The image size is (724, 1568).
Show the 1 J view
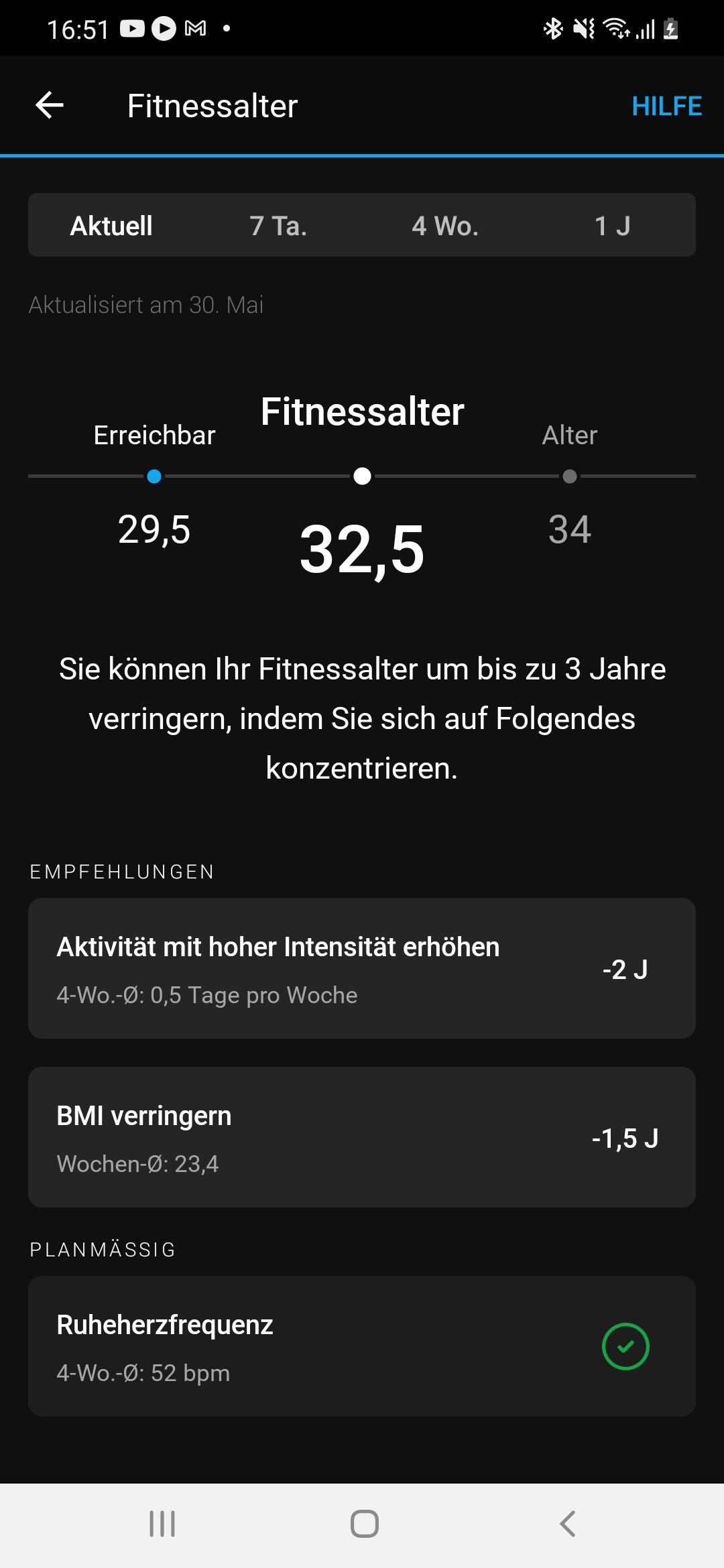[x=612, y=226]
